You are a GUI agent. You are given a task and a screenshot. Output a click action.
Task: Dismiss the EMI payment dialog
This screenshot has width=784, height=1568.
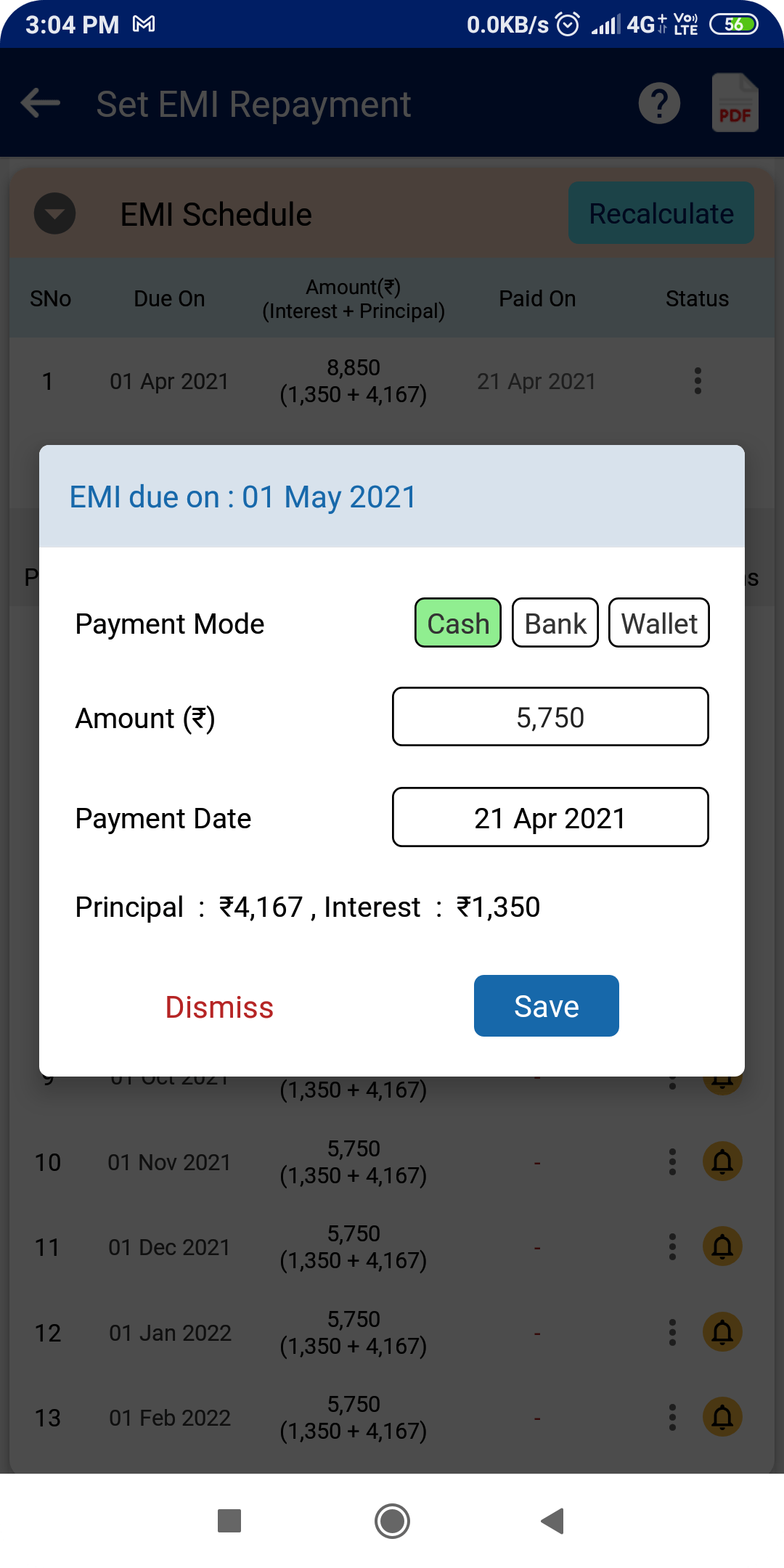pyautogui.click(x=219, y=1007)
